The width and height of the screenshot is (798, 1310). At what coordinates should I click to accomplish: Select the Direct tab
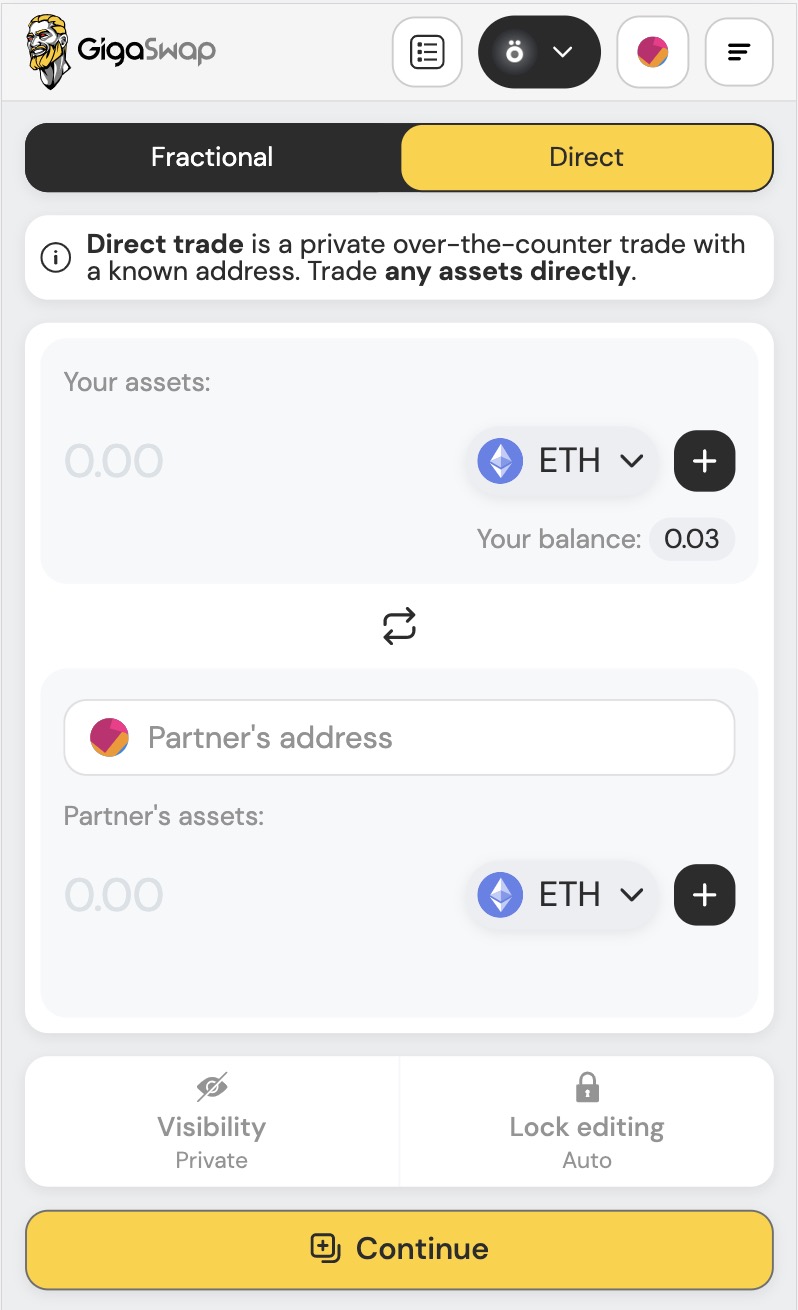click(587, 157)
